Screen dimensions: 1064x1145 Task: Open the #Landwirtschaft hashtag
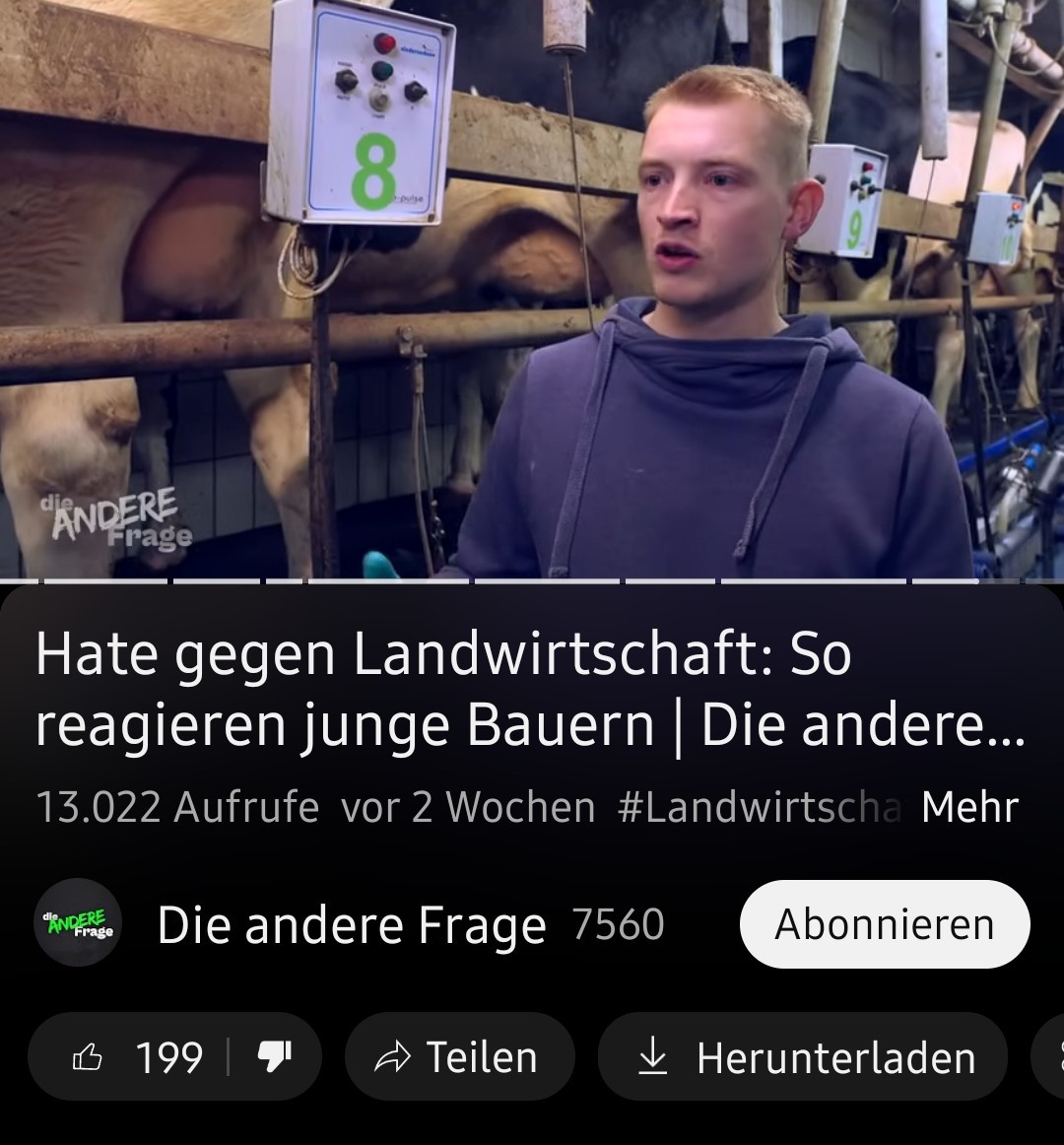[759, 808]
